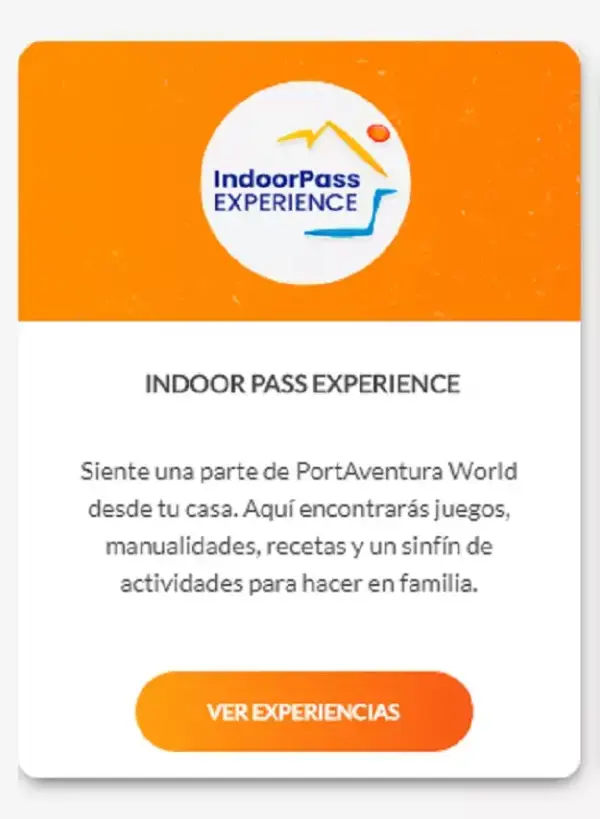Tap the Ver Experiencias button

(x=304, y=711)
